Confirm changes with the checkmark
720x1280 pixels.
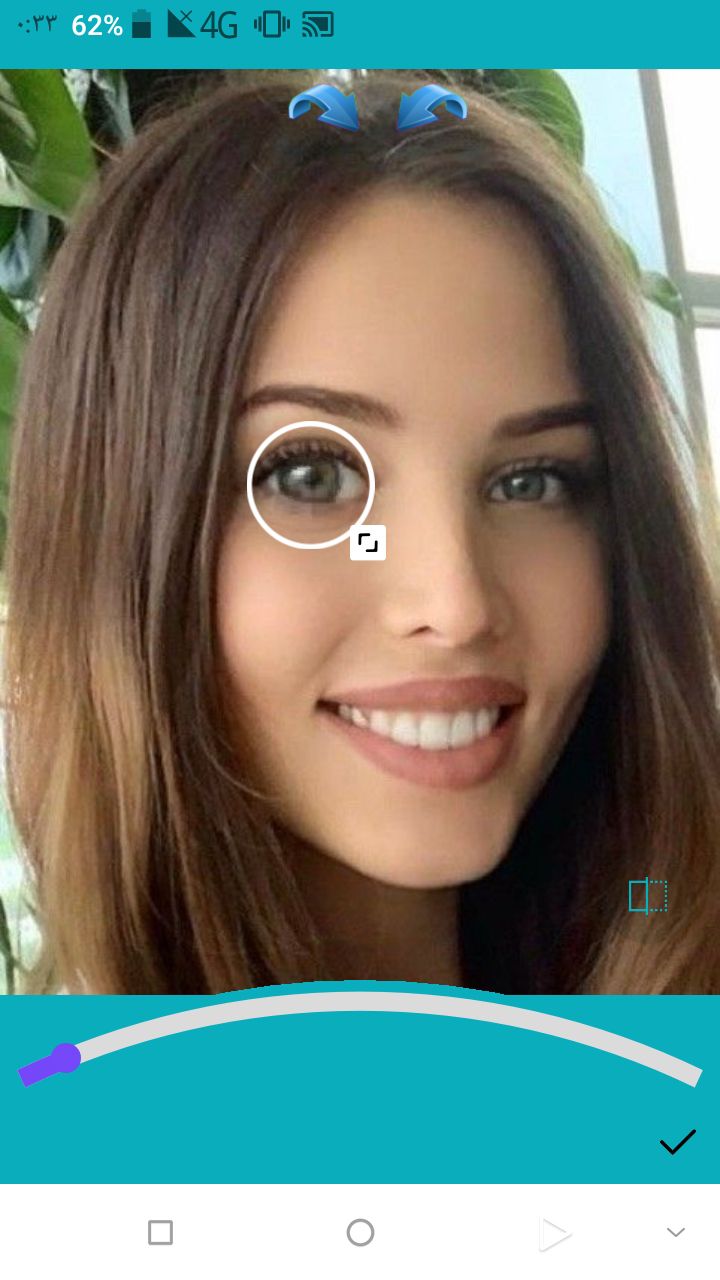[677, 1142]
